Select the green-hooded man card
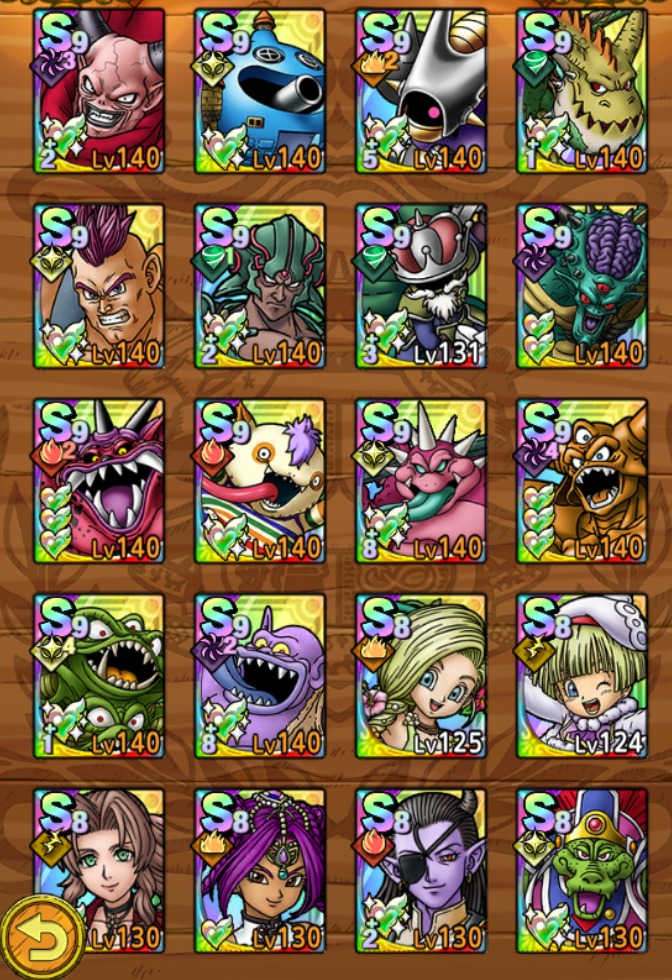Image resolution: width=672 pixels, height=980 pixels. click(261, 287)
